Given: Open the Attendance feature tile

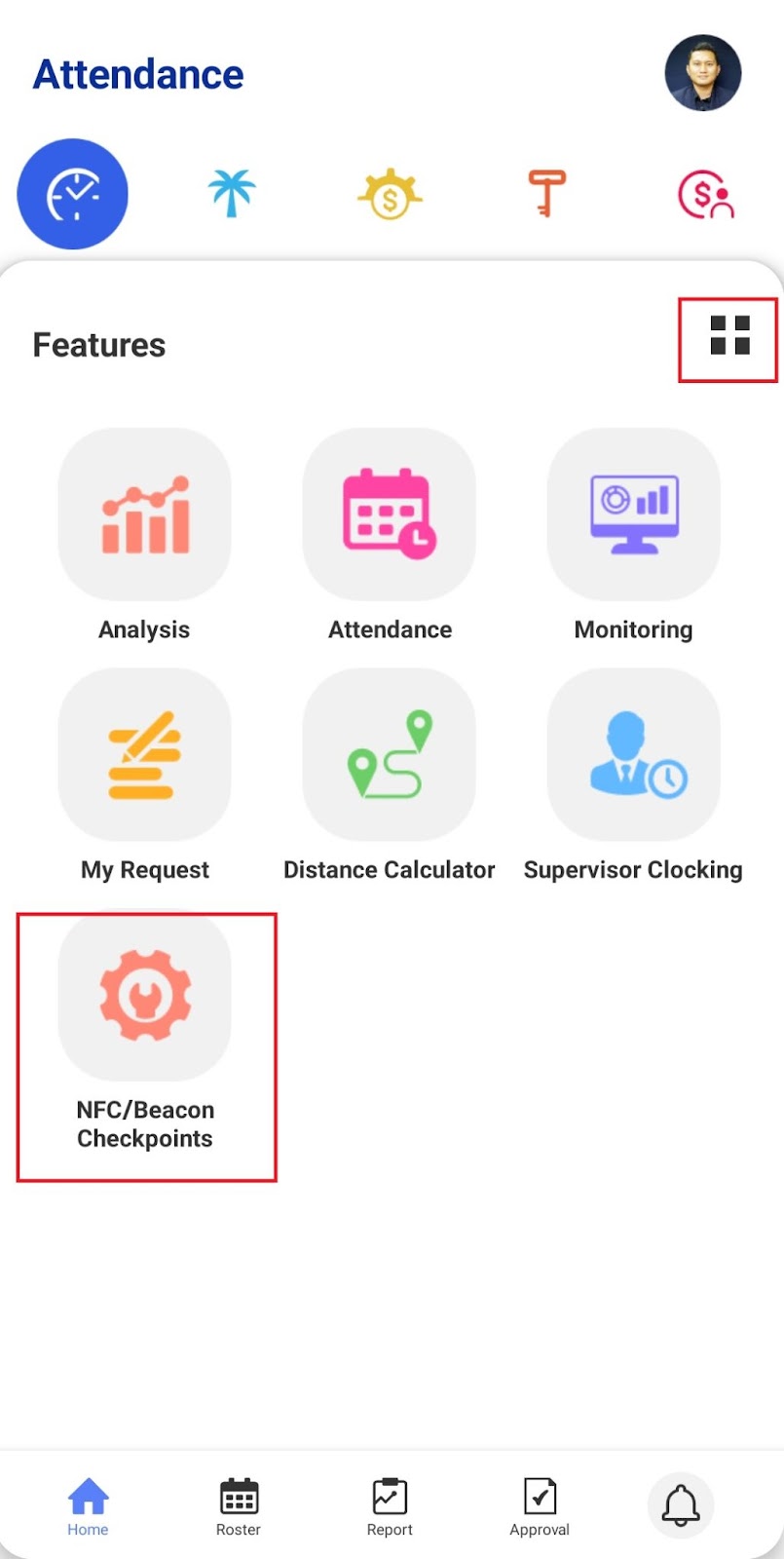Looking at the screenshot, I should [390, 536].
